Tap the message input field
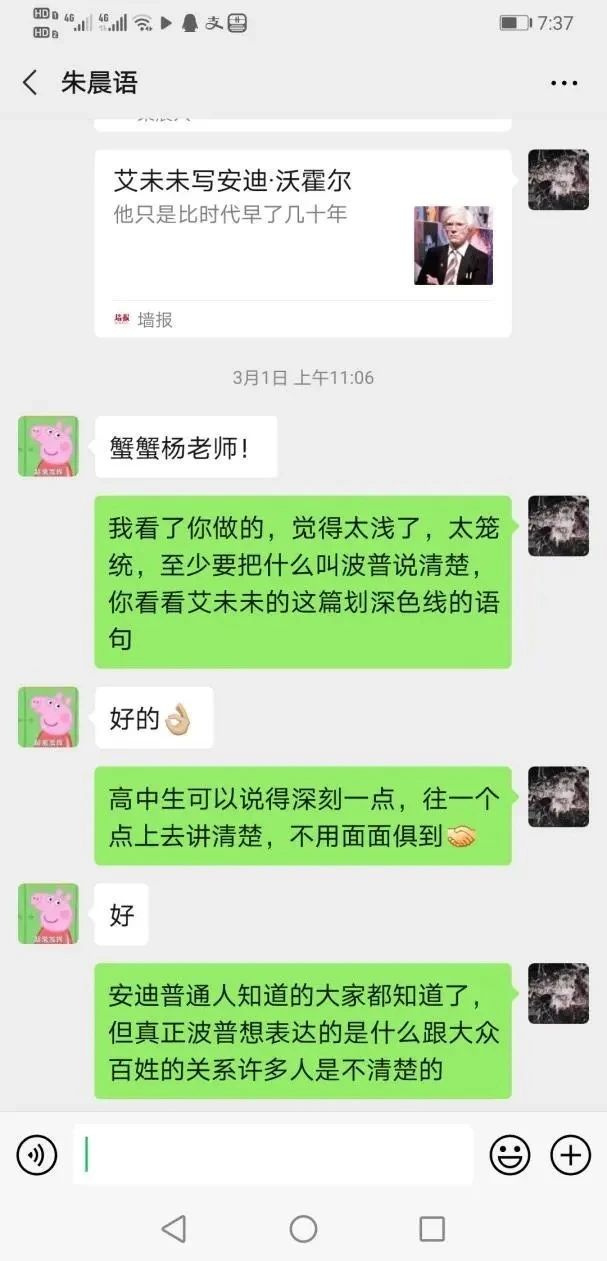Screen dimensions: 607x1261 pos(272,1155)
